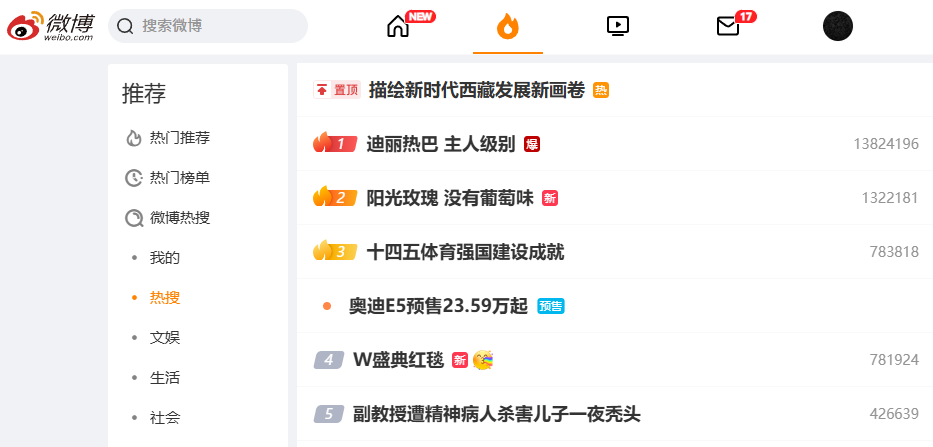Switch to the 我的 category
The width and height of the screenshot is (933, 447).
(x=165, y=258)
